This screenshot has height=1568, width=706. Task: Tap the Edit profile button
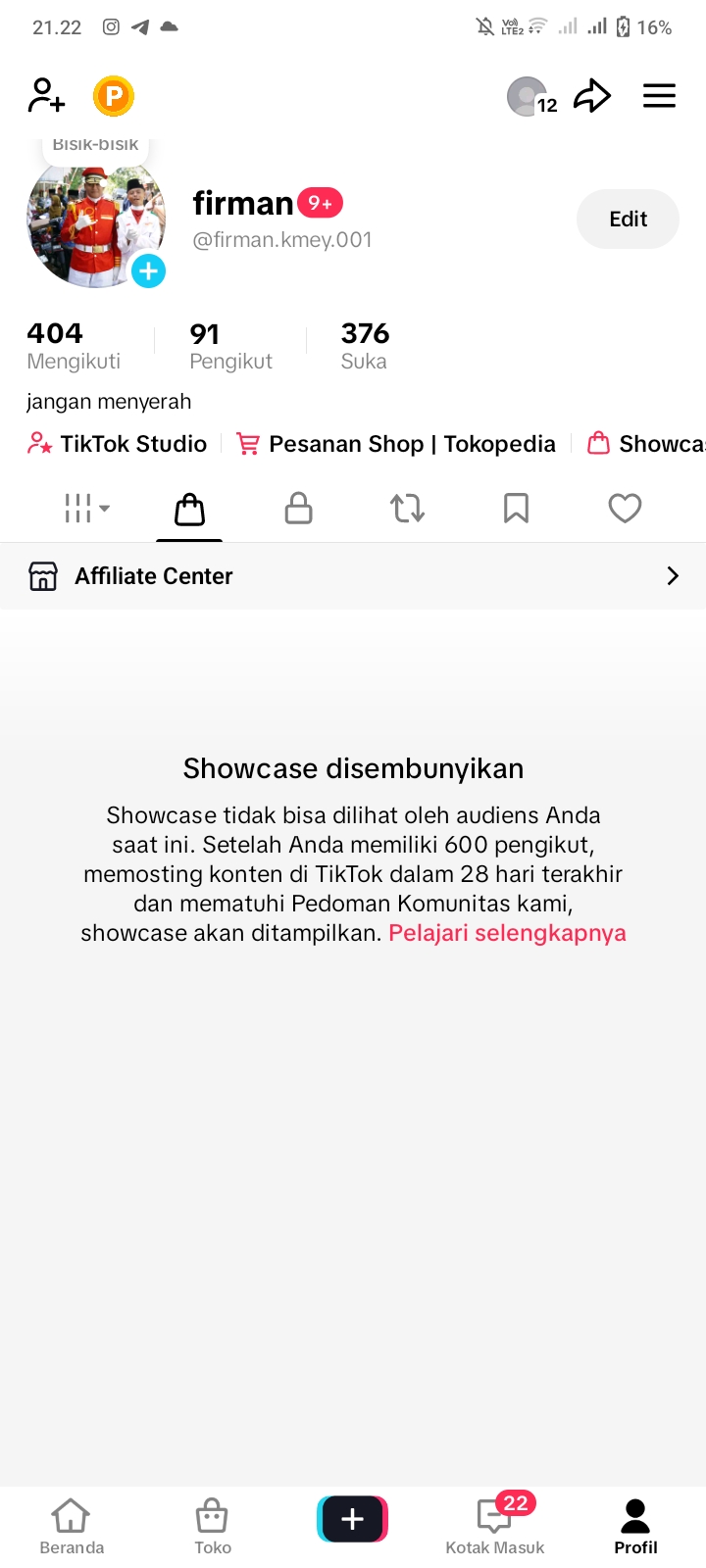pyautogui.click(x=628, y=220)
